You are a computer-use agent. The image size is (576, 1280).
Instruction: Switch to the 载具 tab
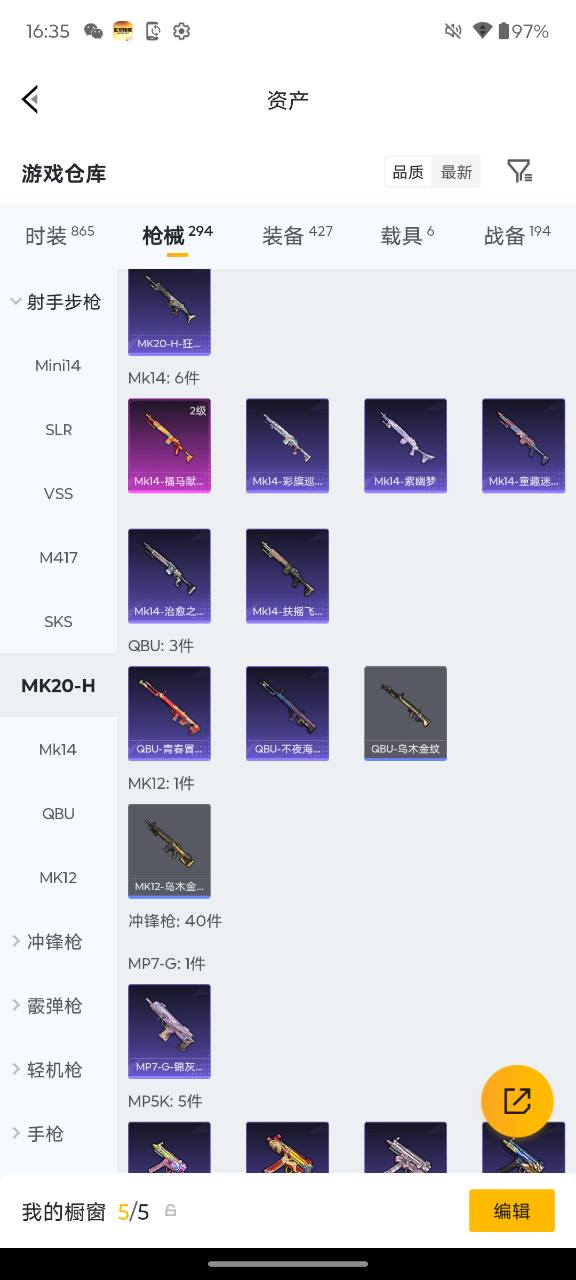407,235
